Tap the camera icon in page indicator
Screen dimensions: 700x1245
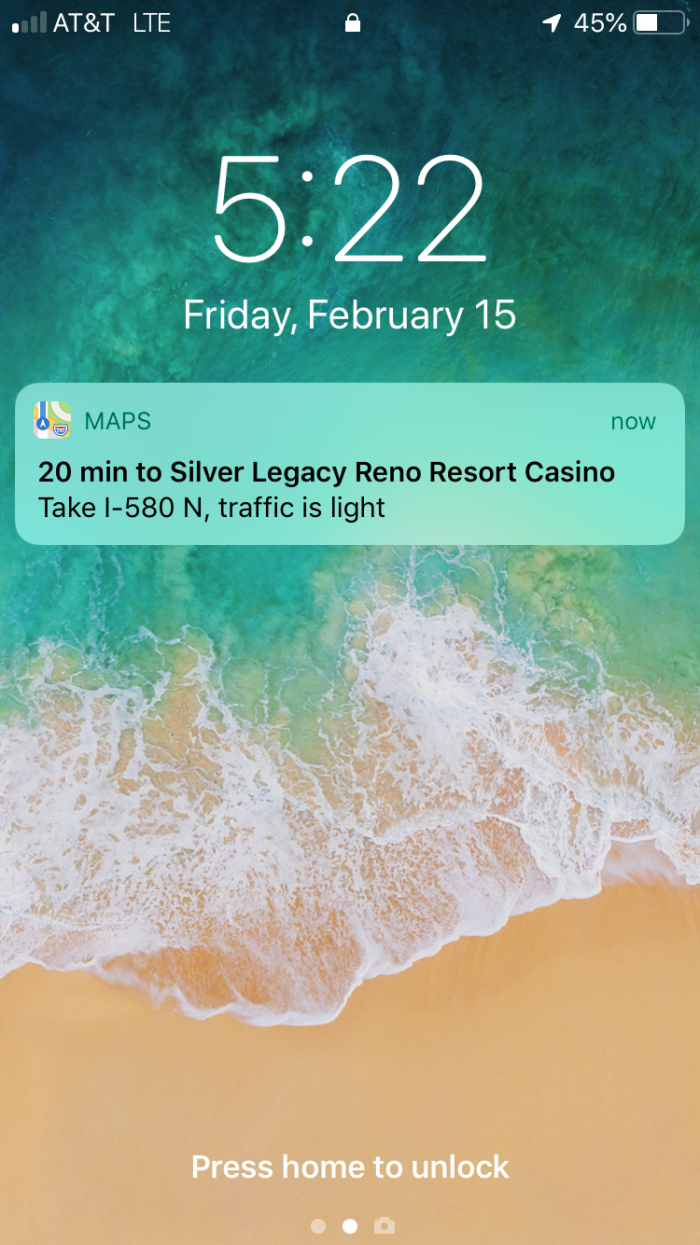[x=384, y=1225]
